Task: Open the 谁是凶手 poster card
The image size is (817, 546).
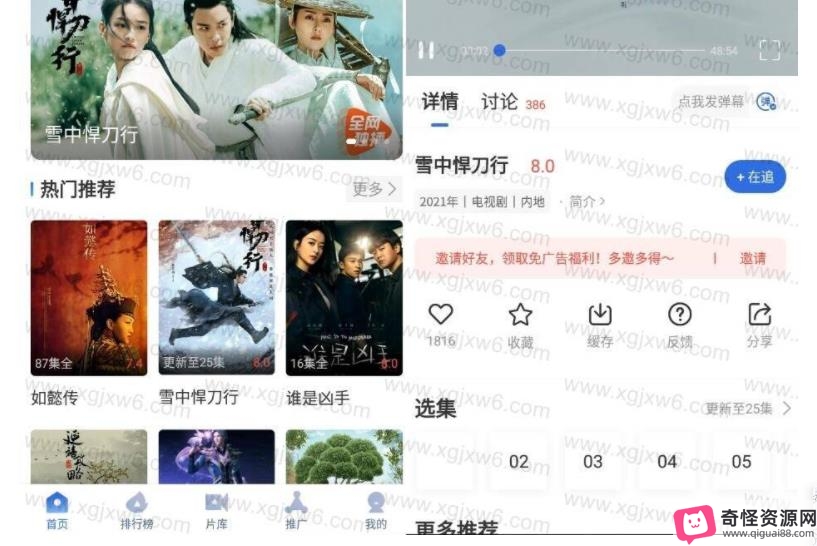Action: [x=344, y=297]
